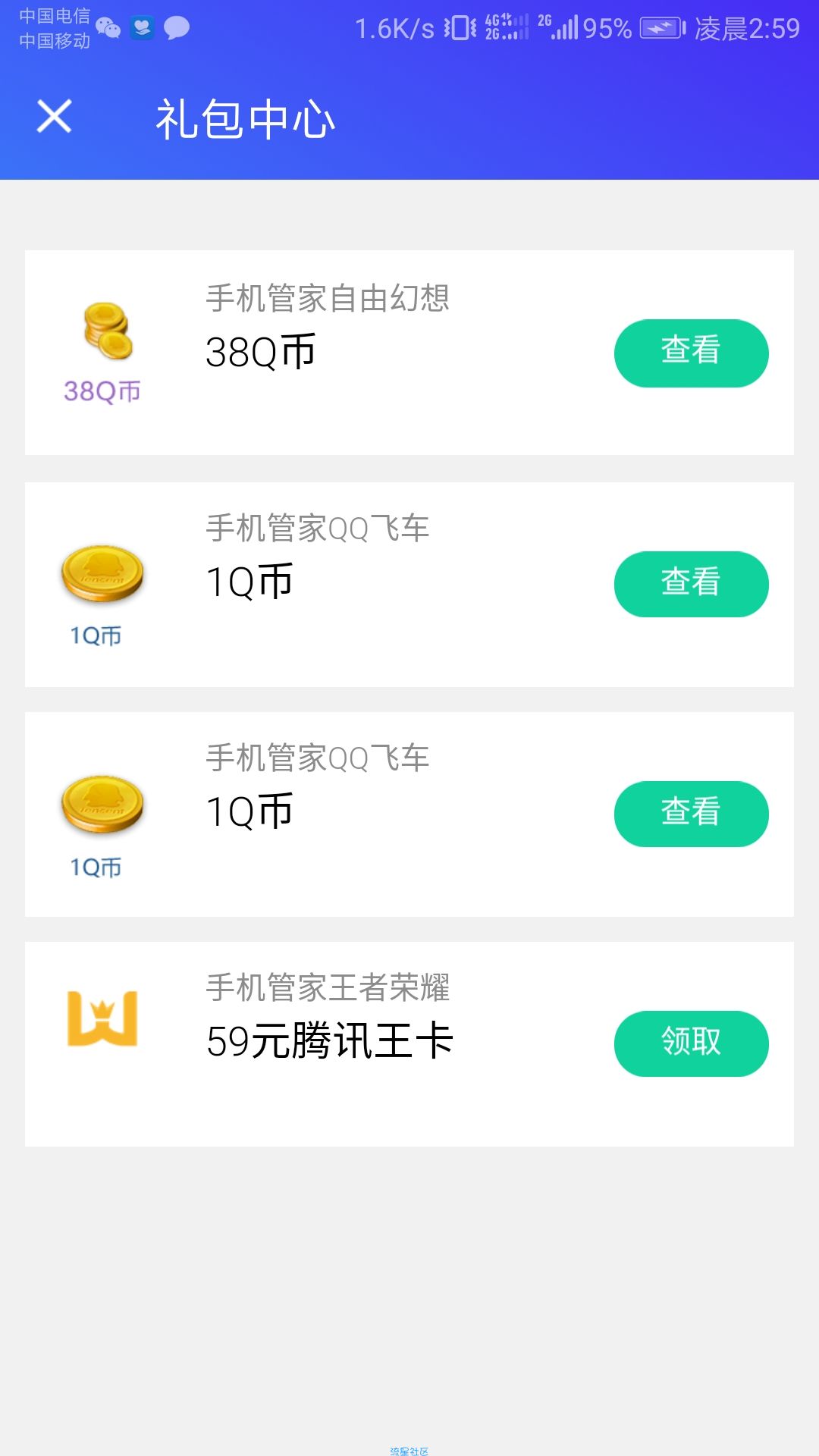The image size is (819, 1456).
Task: Tap 查看 for the 38Q币 gift
Action: click(691, 353)
